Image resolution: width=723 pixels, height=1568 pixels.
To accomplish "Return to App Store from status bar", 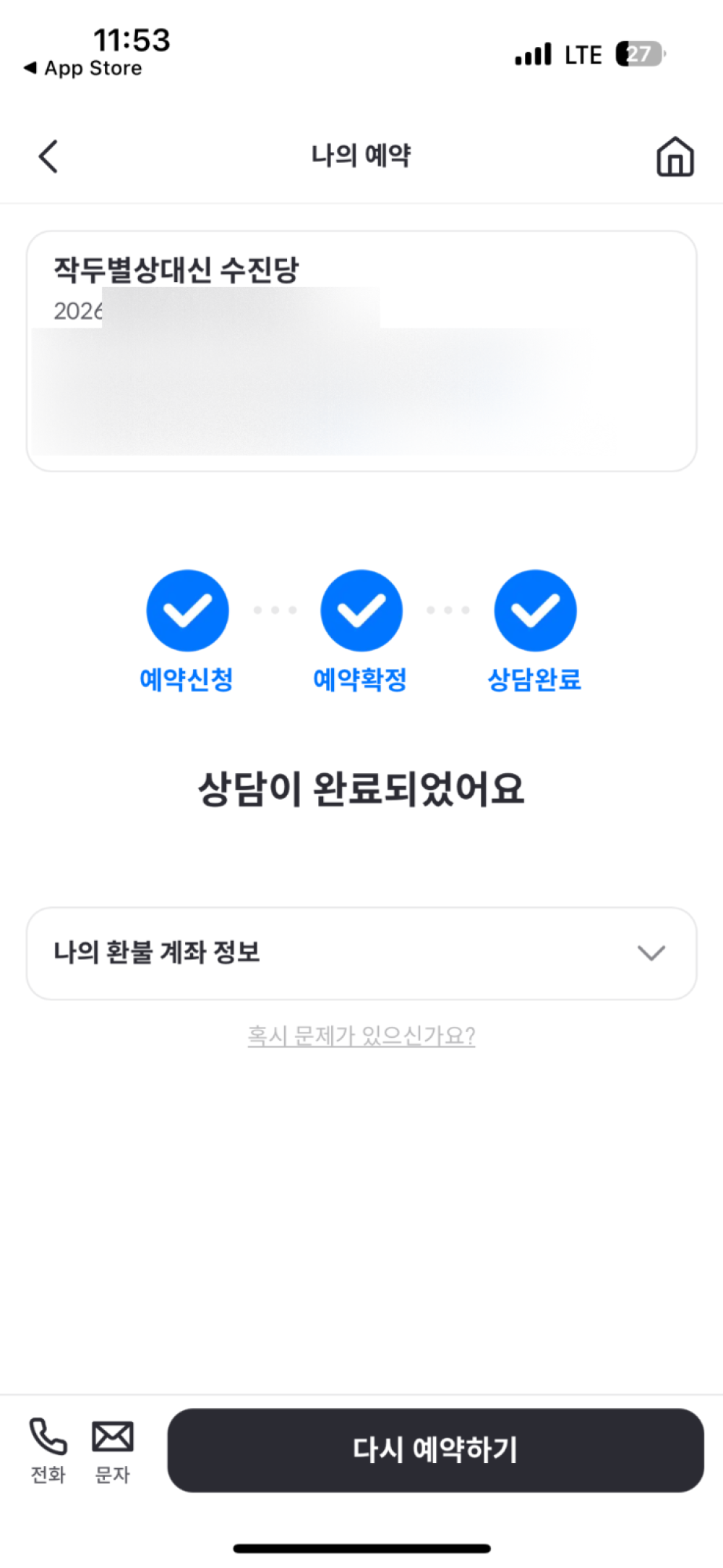I will click(83, 68).
